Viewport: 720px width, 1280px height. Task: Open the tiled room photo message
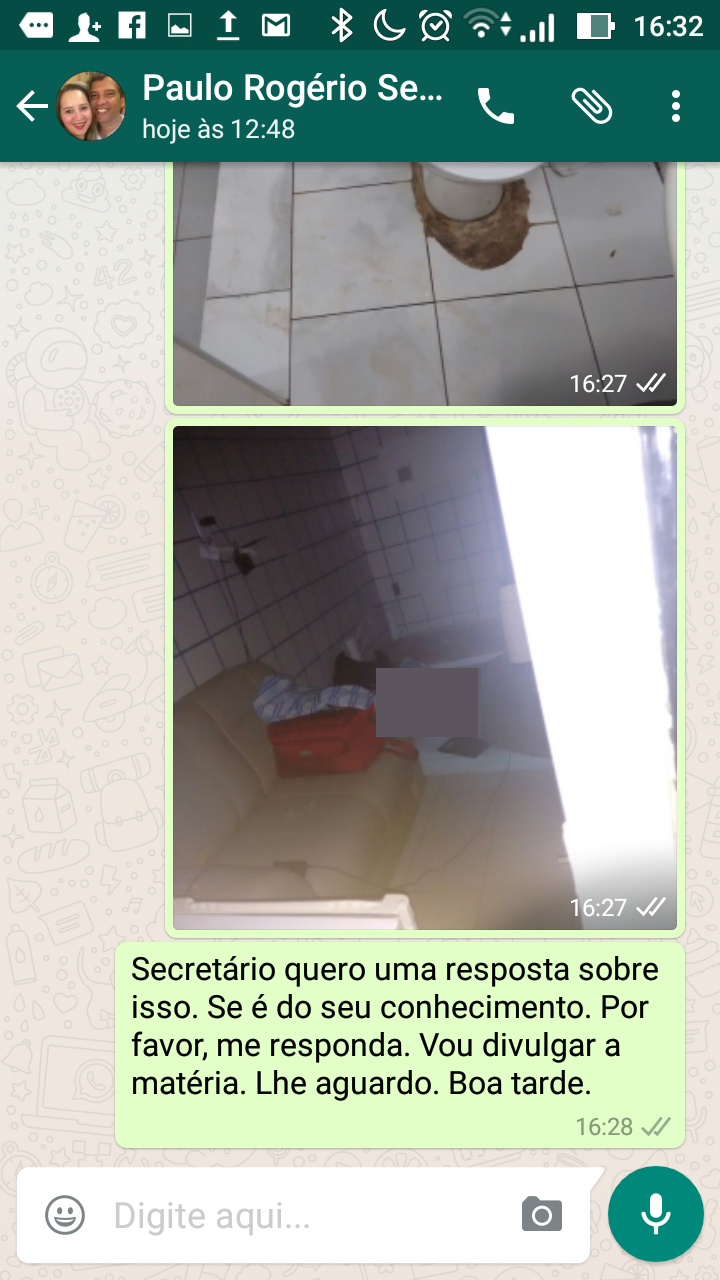click(x=425, y=678)
